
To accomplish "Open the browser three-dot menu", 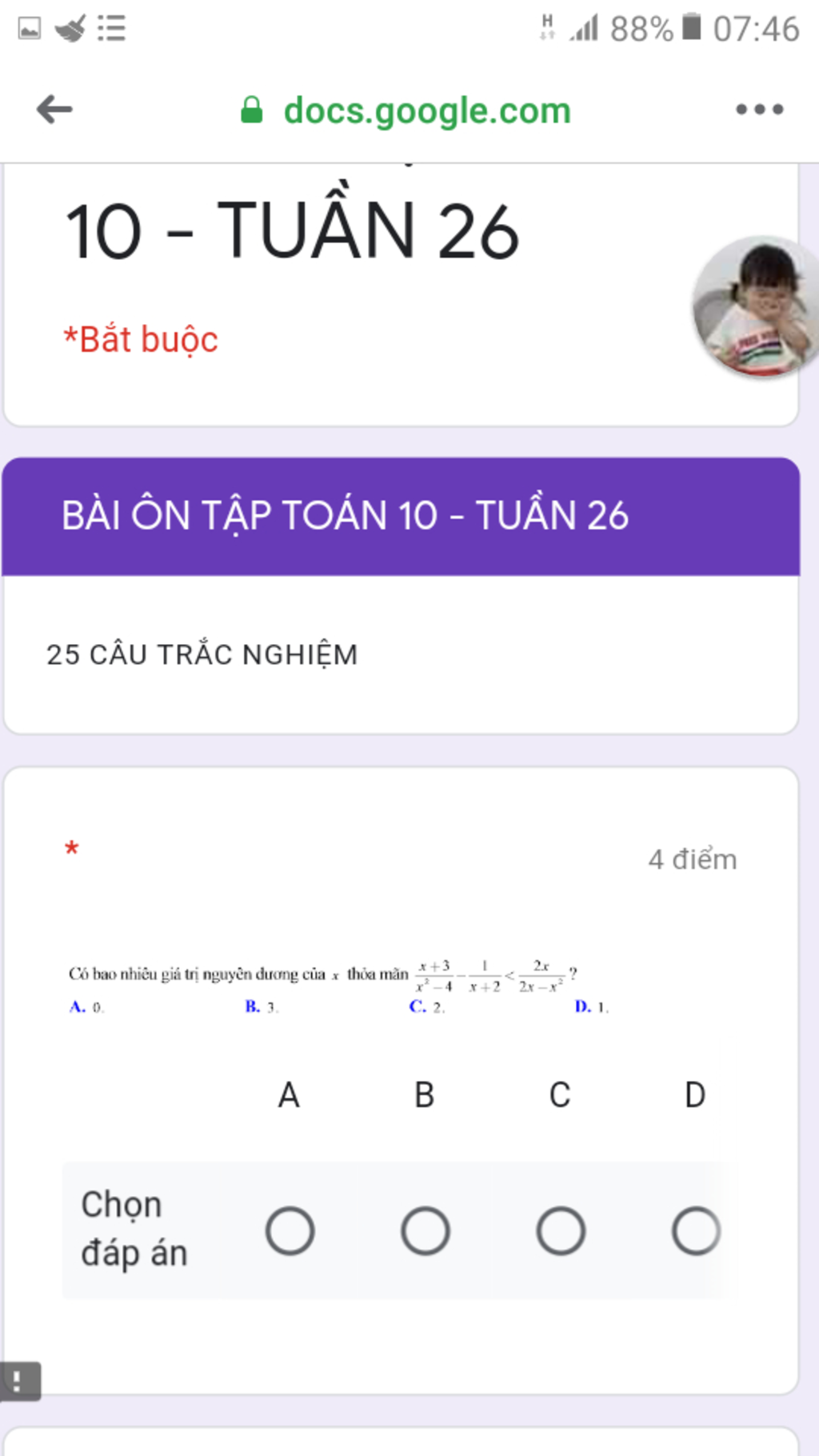I will pos(759,110).
